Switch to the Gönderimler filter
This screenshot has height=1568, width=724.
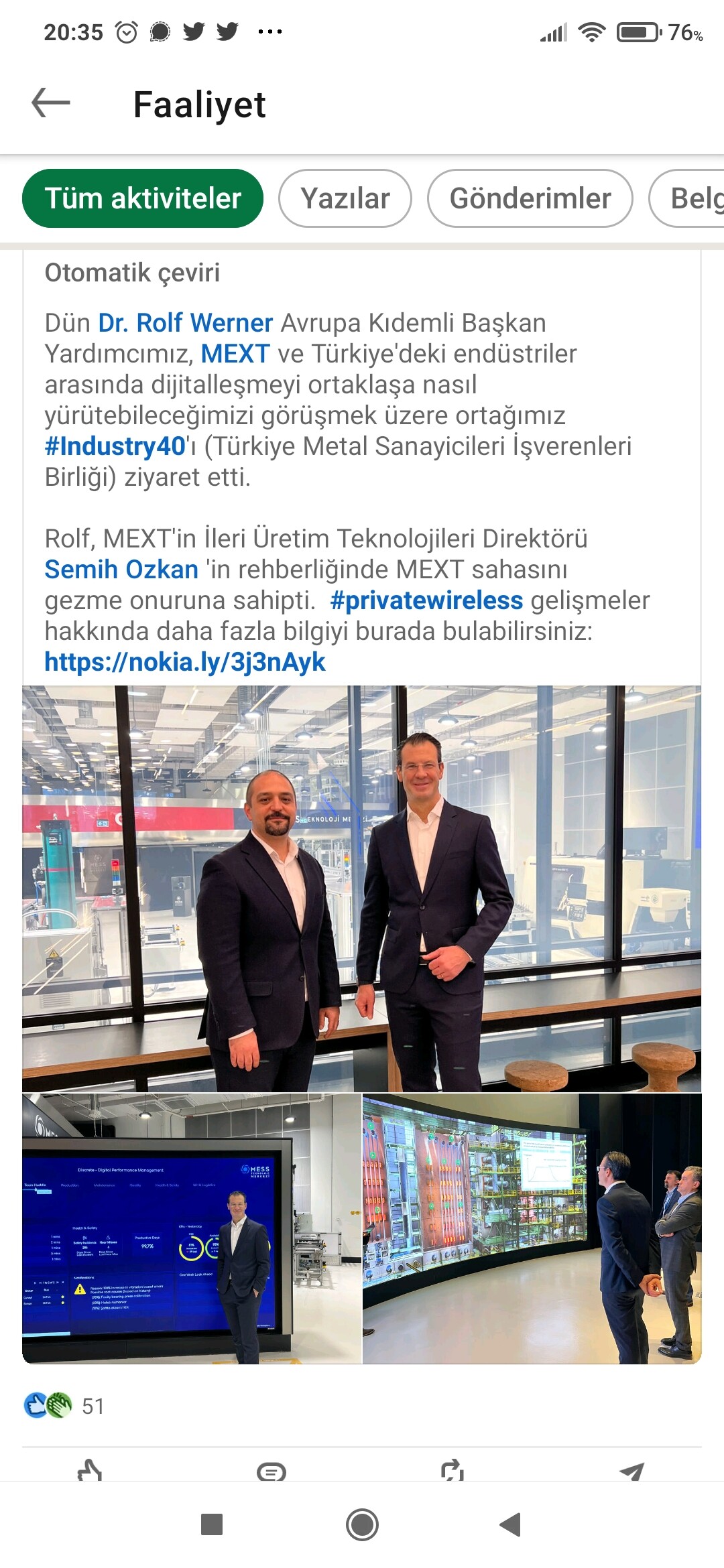click(530, 198)
